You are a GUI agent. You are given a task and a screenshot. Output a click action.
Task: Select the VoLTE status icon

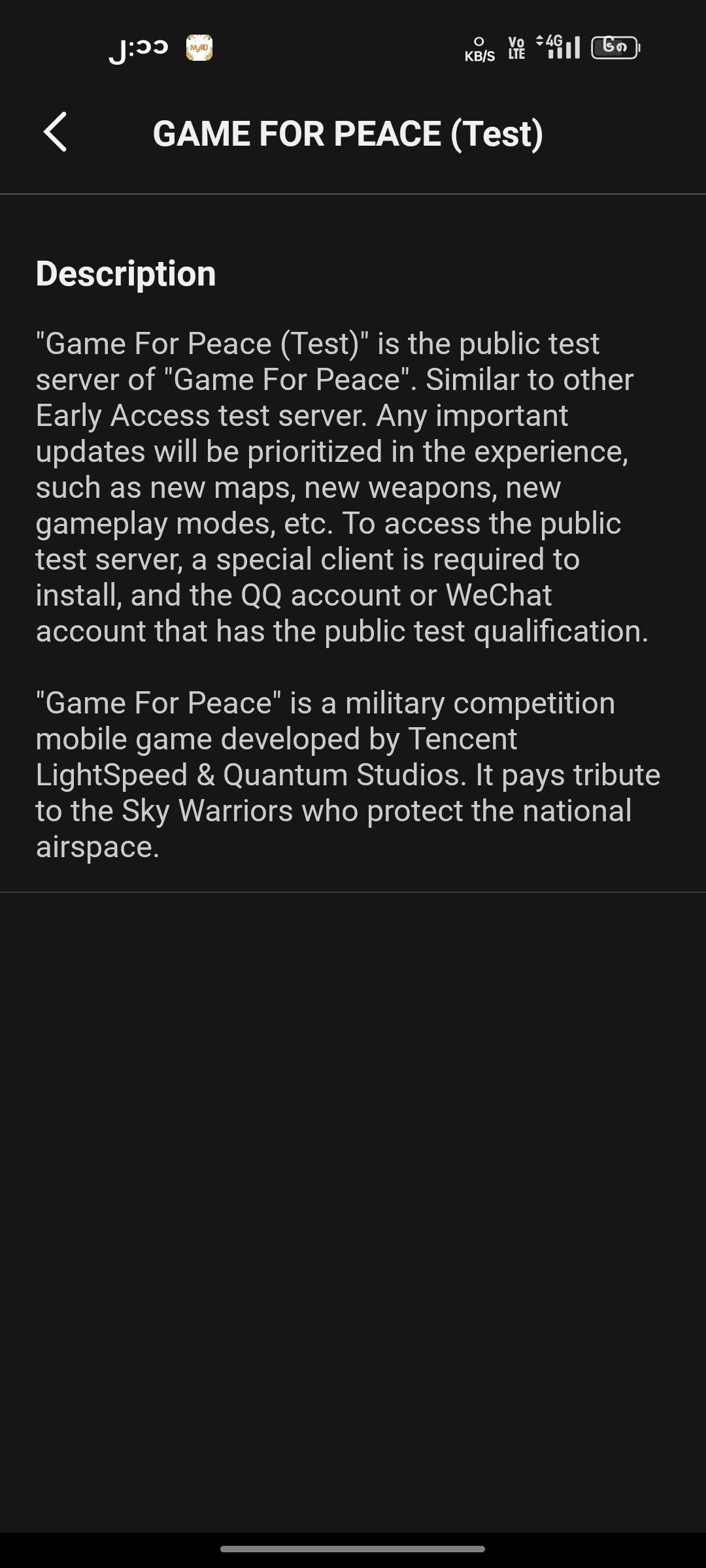(x=515, y=47)
